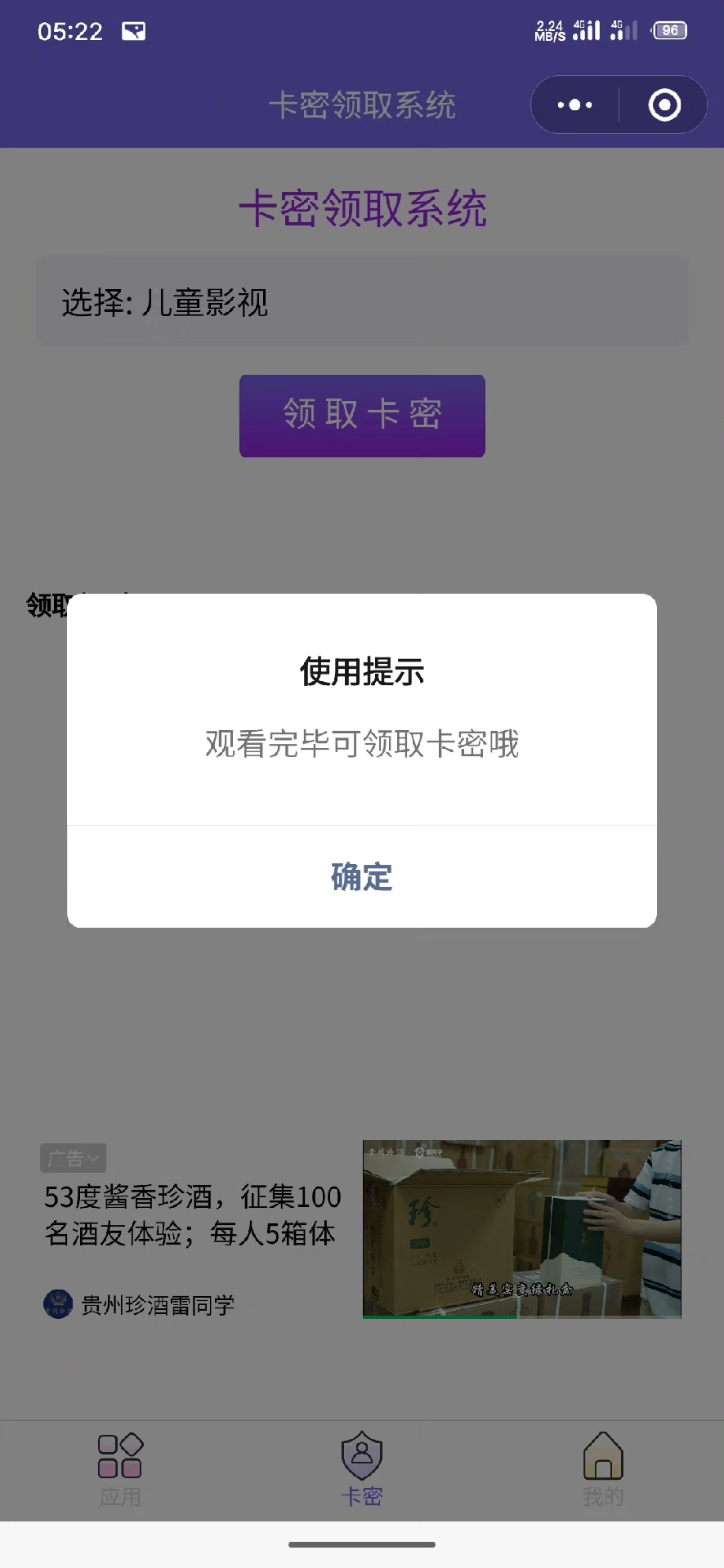Viewport: 724px width, 1568px height.
Task: Open the mini program overflow menu
Action: (x=574, y=105)
